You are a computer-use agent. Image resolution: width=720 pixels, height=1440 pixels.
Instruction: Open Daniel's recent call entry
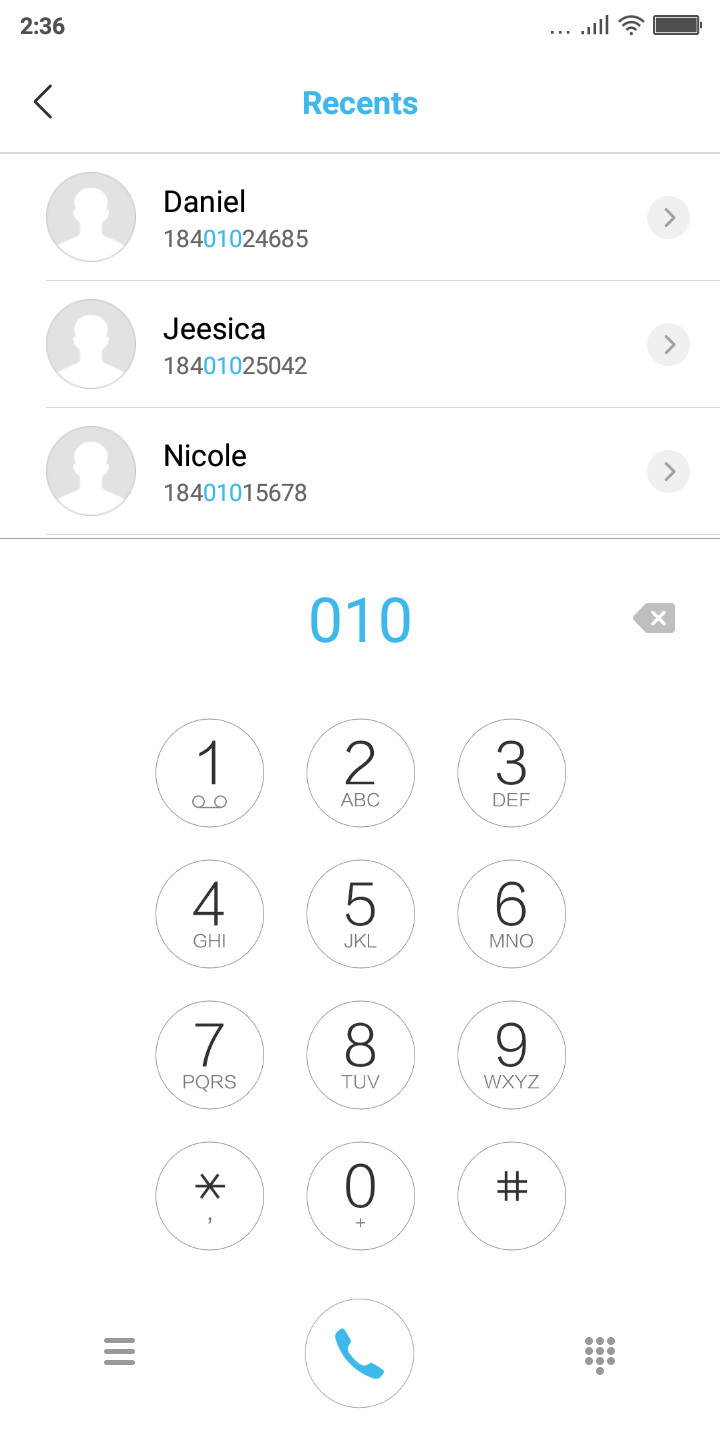click(360, 217)
